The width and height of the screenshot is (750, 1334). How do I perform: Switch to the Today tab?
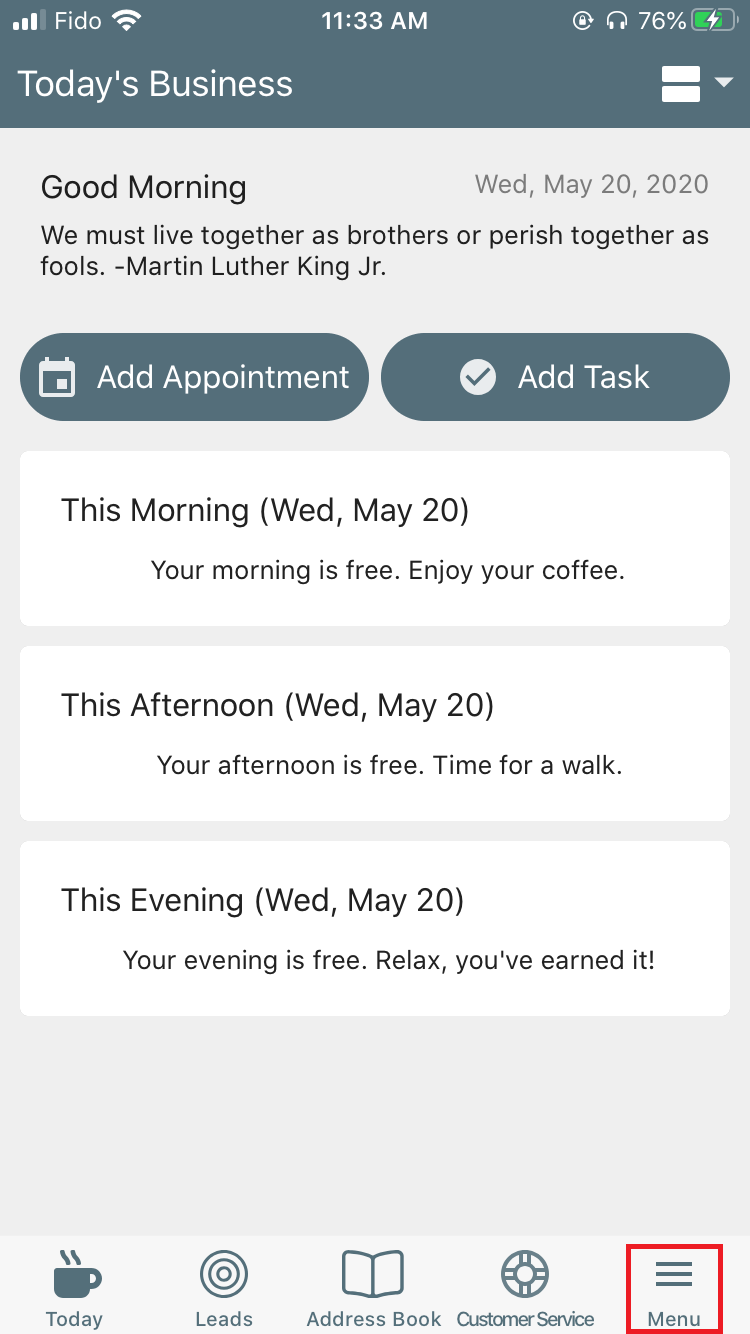[75, 1288]
